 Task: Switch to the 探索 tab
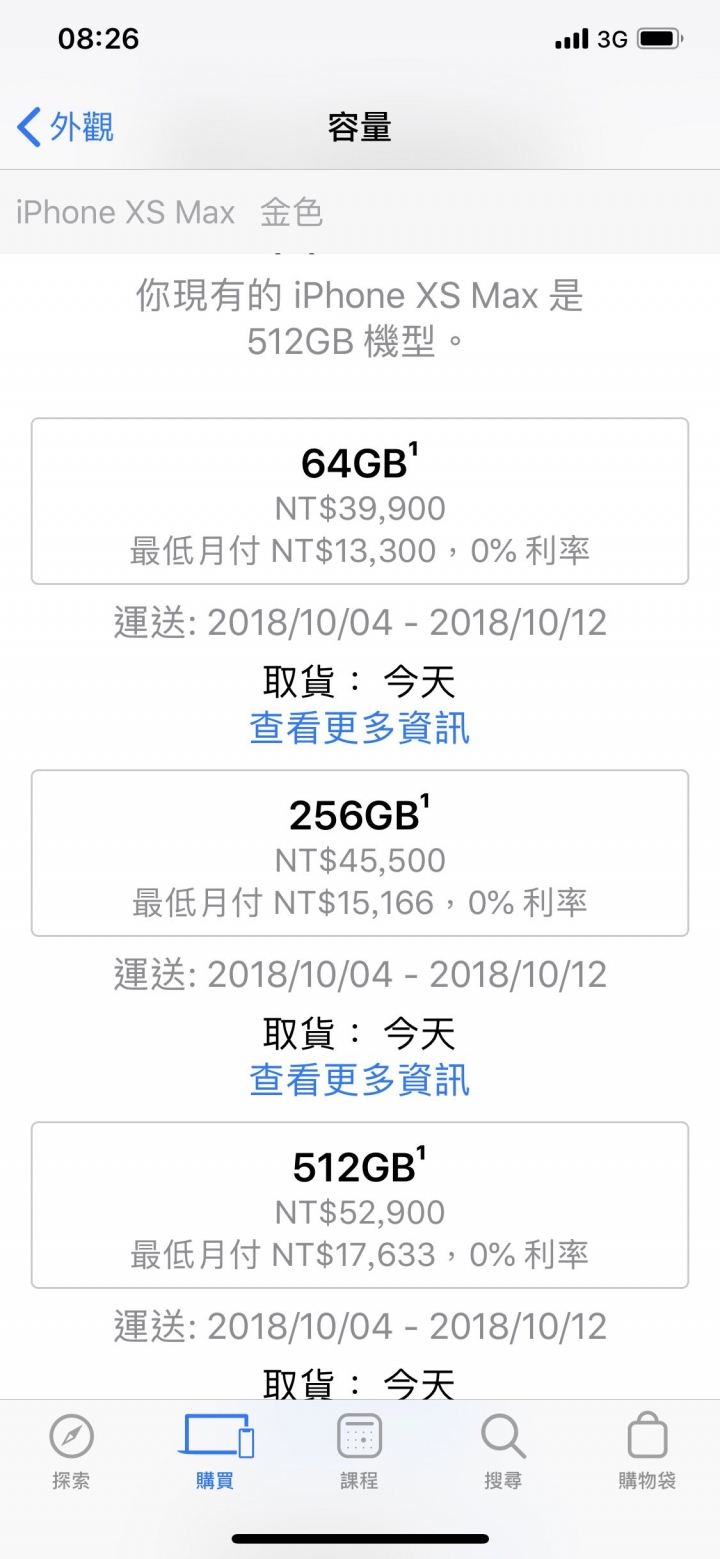(71, 1452)
